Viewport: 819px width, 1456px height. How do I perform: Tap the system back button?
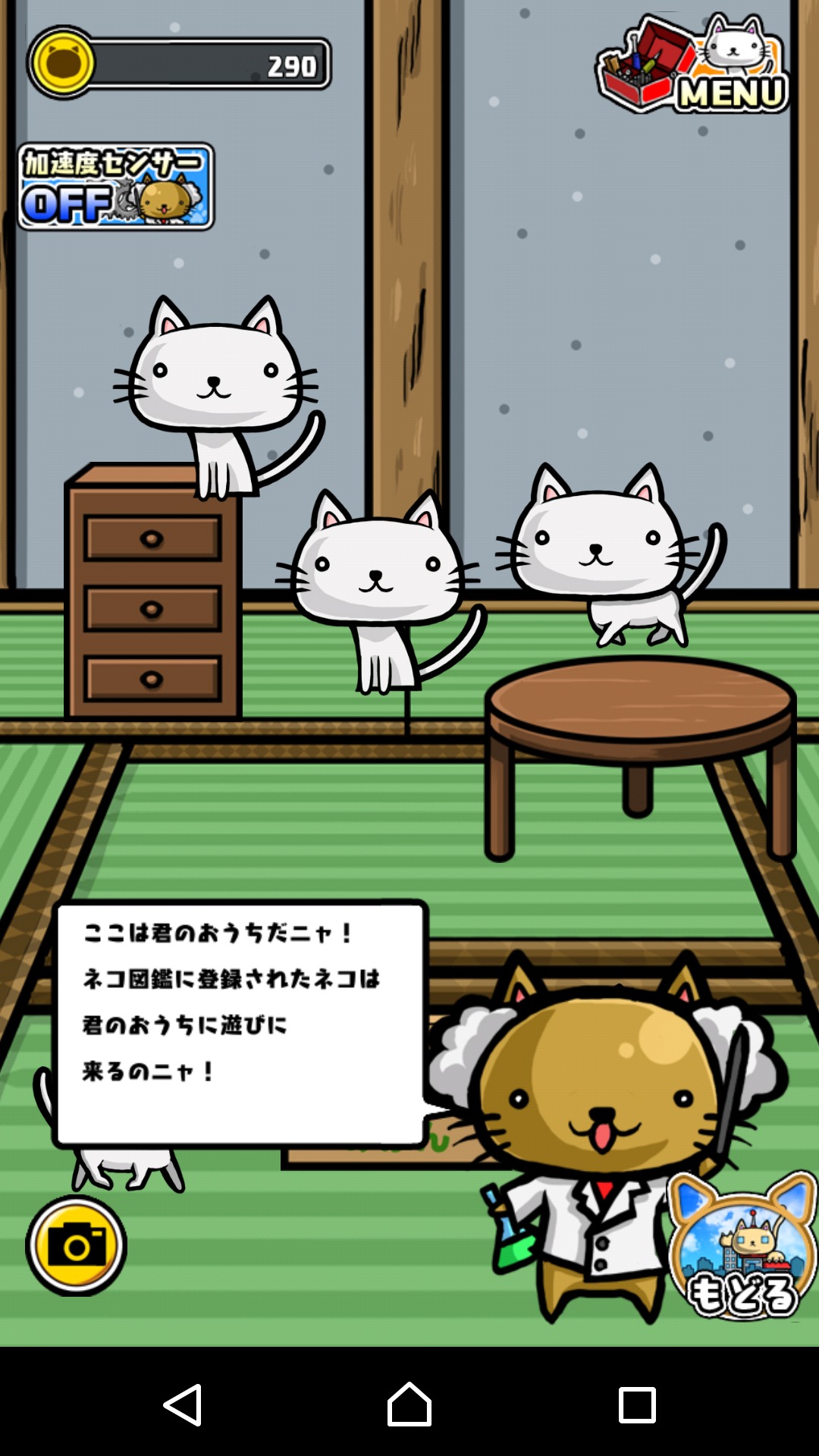tap(183, 1404)
